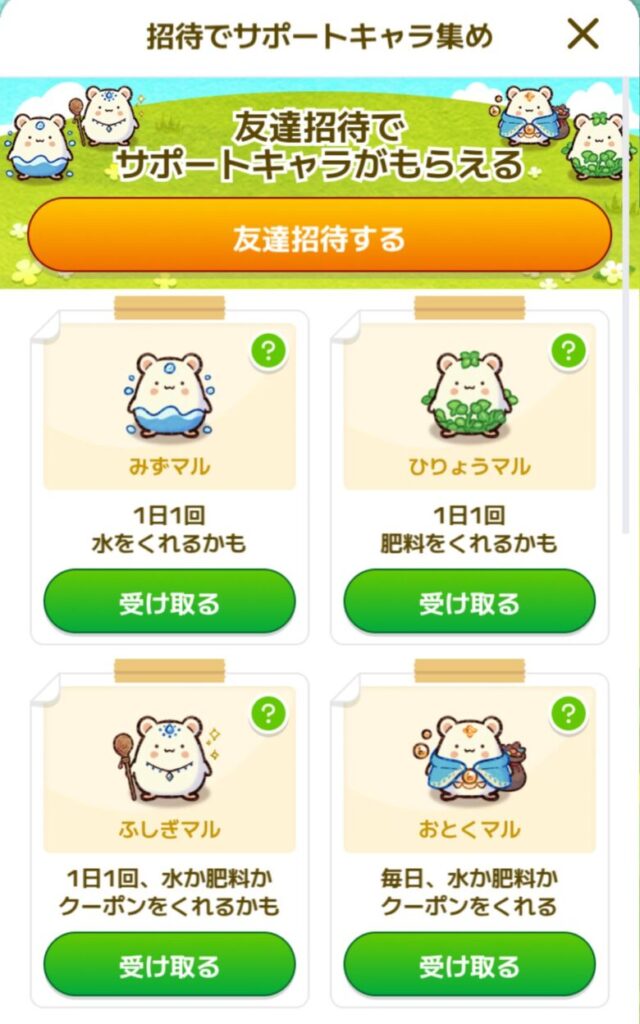
Task: Tap the orange 友達招待する button
Action: 319,240
